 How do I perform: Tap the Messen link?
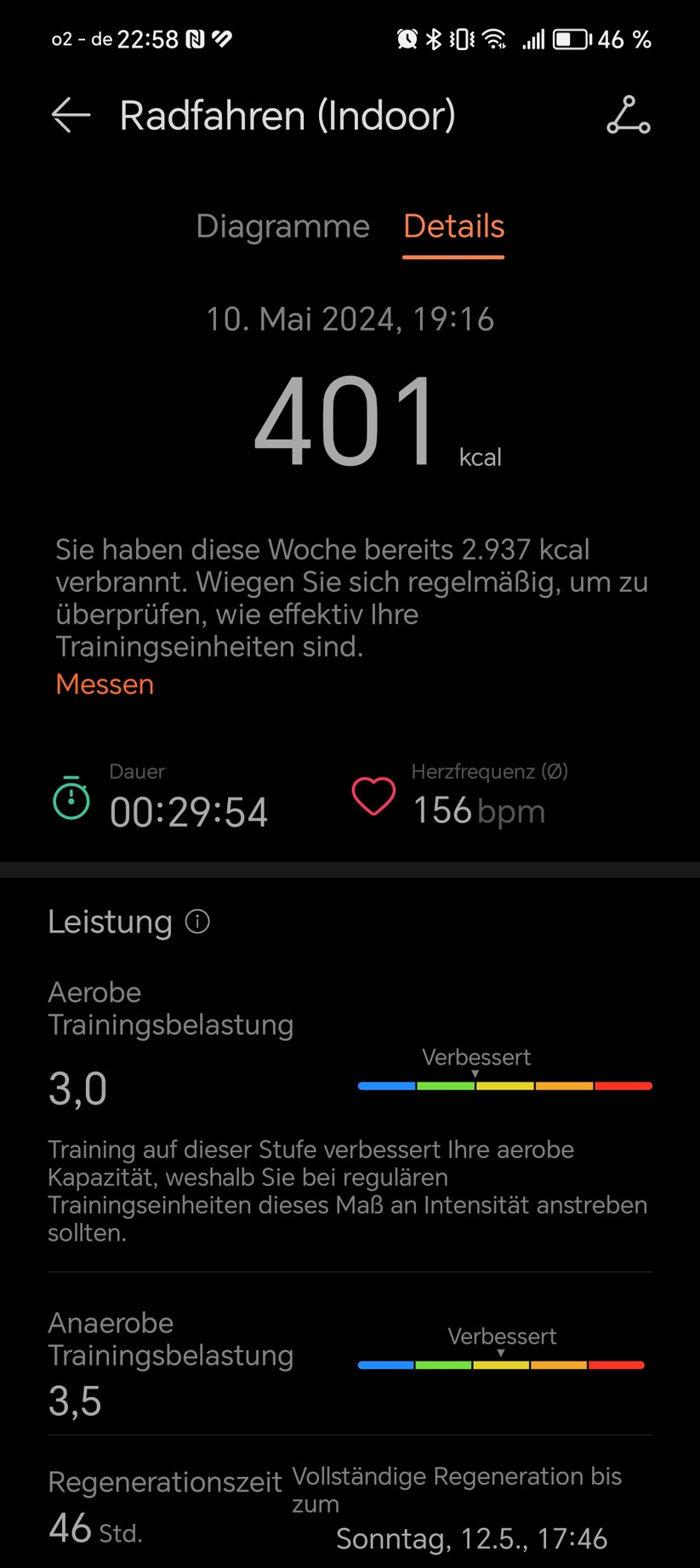click(x=105, y=685)
